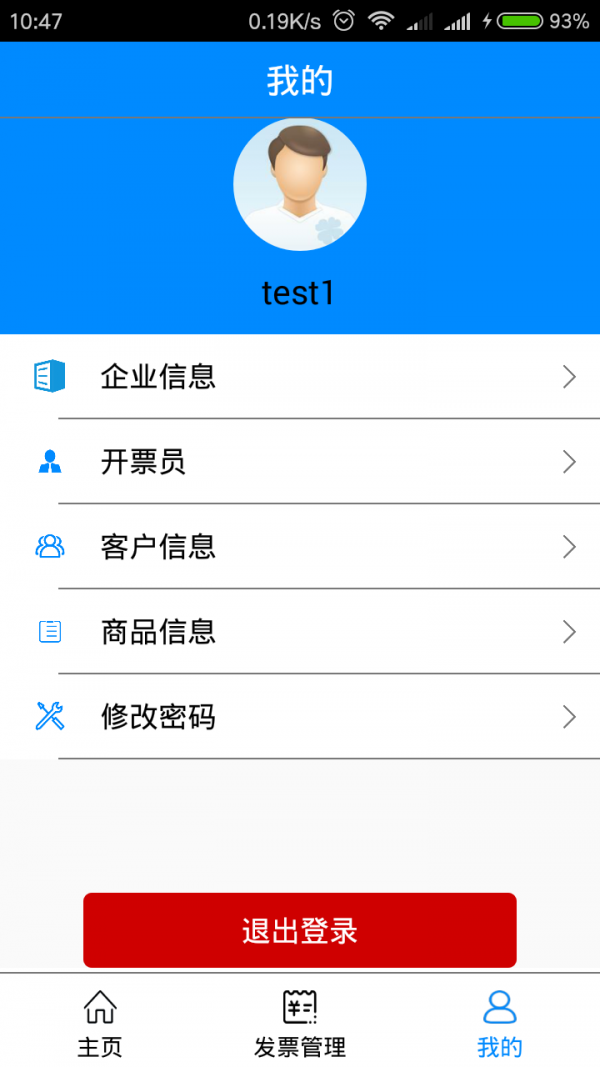
Task: Go to the 发票管理 tab
Action: (x=300, y=1022)
